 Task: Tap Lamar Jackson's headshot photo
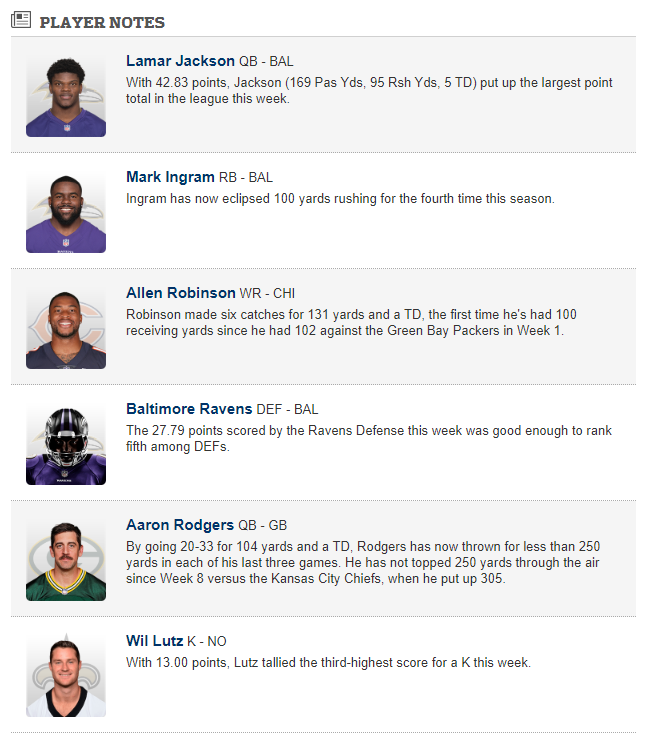[x=66, y=96]
